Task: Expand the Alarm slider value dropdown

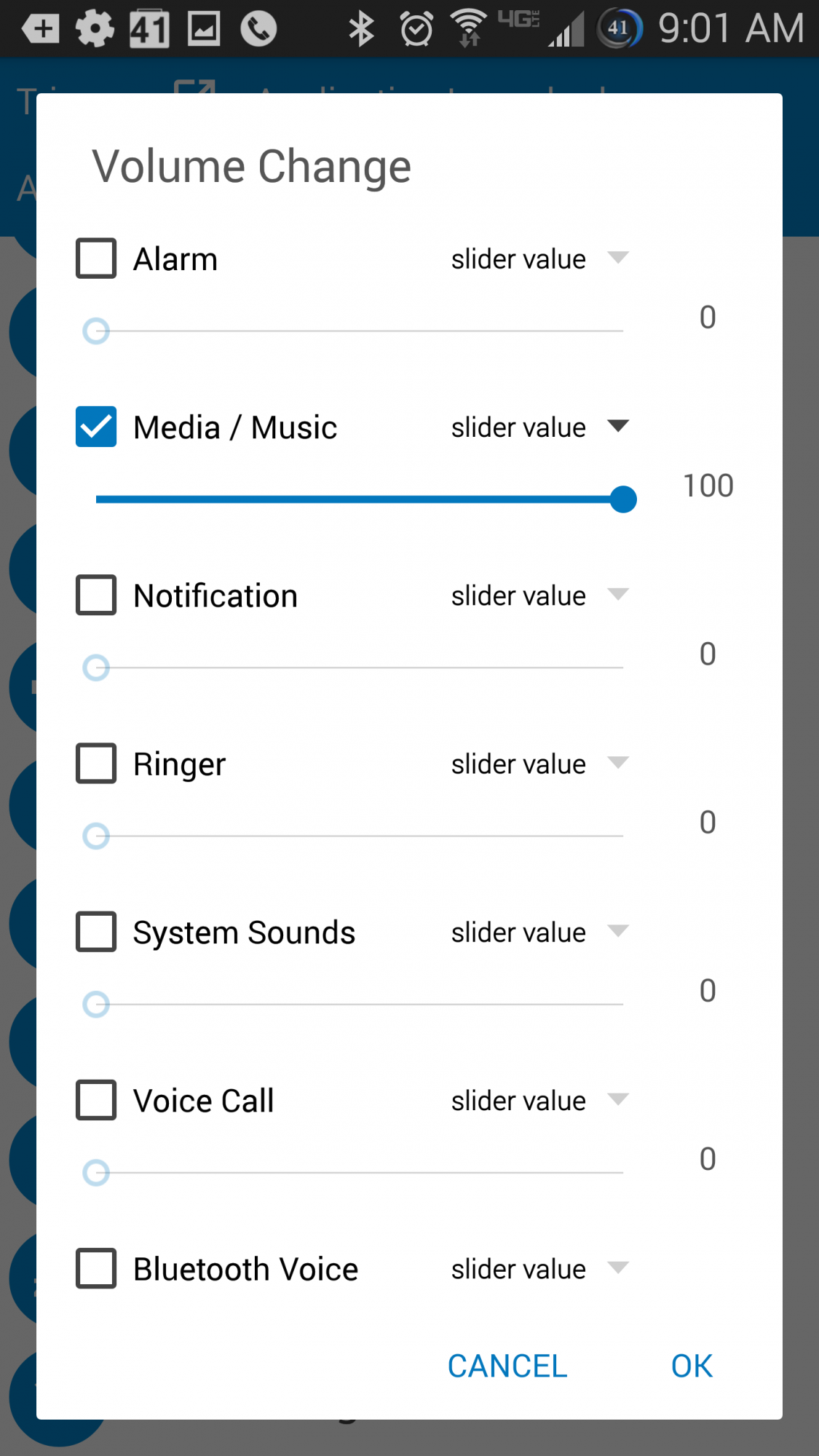Action: pyautogui.click(x=540, y=259)
